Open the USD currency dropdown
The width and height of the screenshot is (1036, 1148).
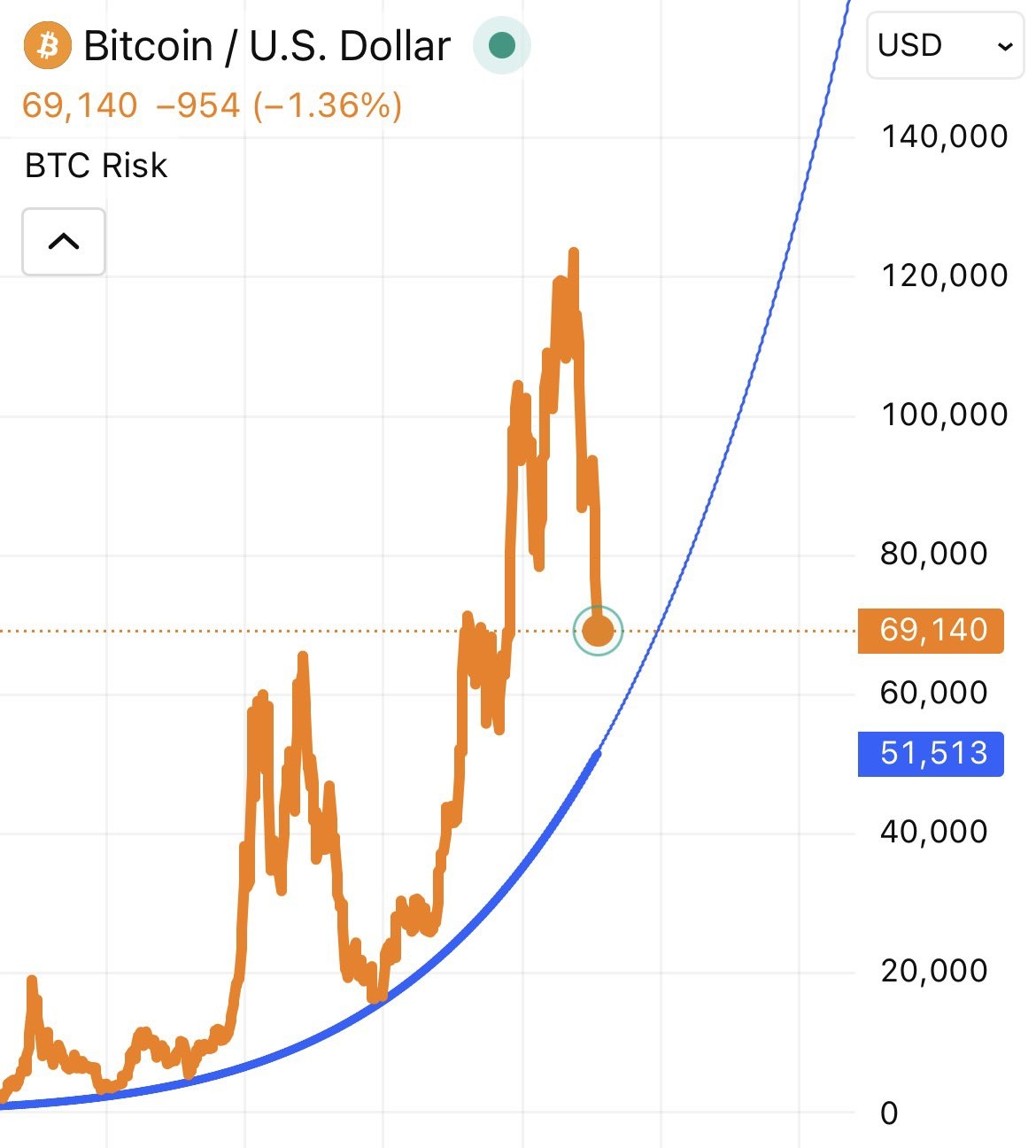click(x=944, y=45)
